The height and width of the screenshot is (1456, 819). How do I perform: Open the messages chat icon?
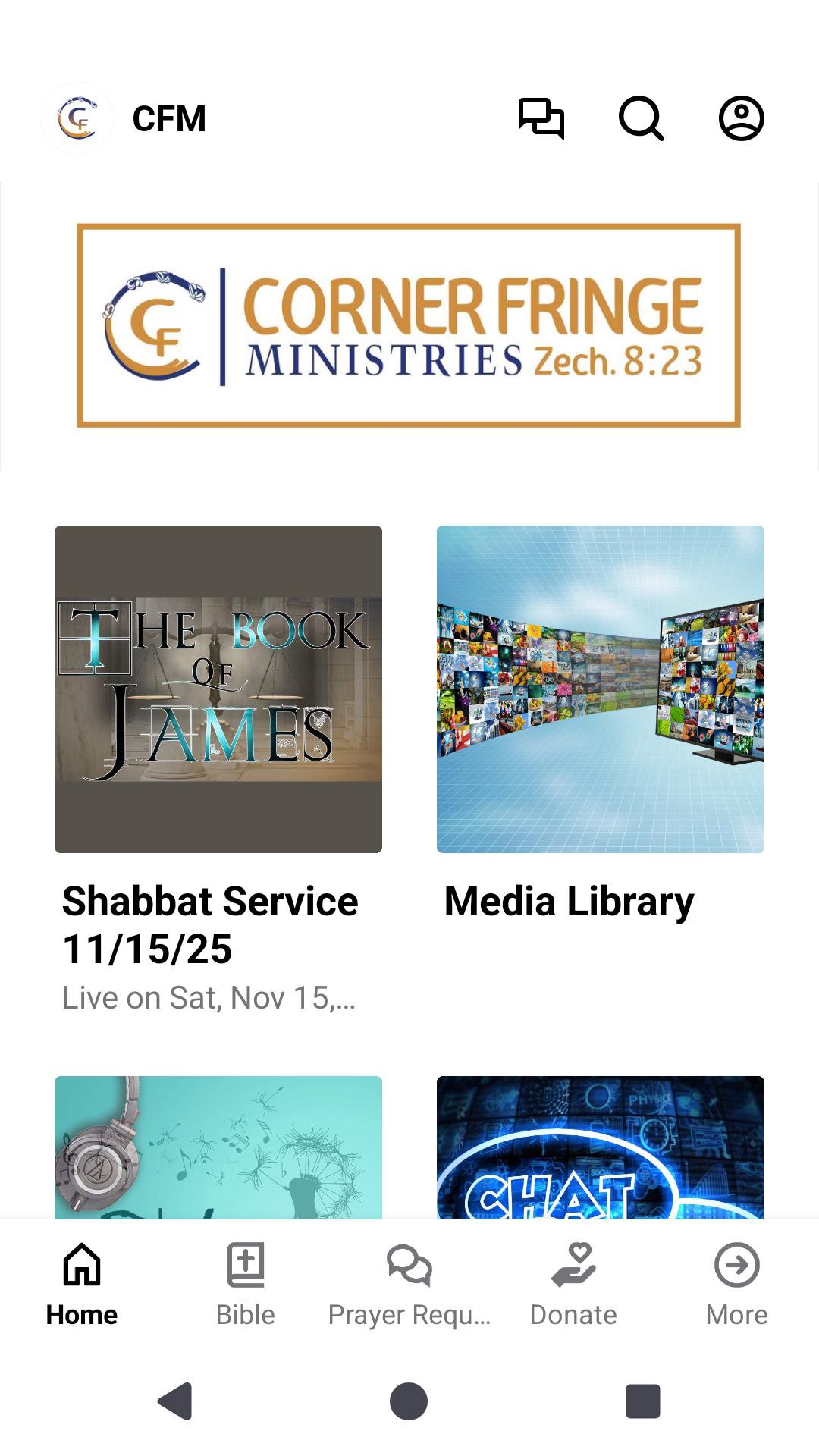click(541, 118)
